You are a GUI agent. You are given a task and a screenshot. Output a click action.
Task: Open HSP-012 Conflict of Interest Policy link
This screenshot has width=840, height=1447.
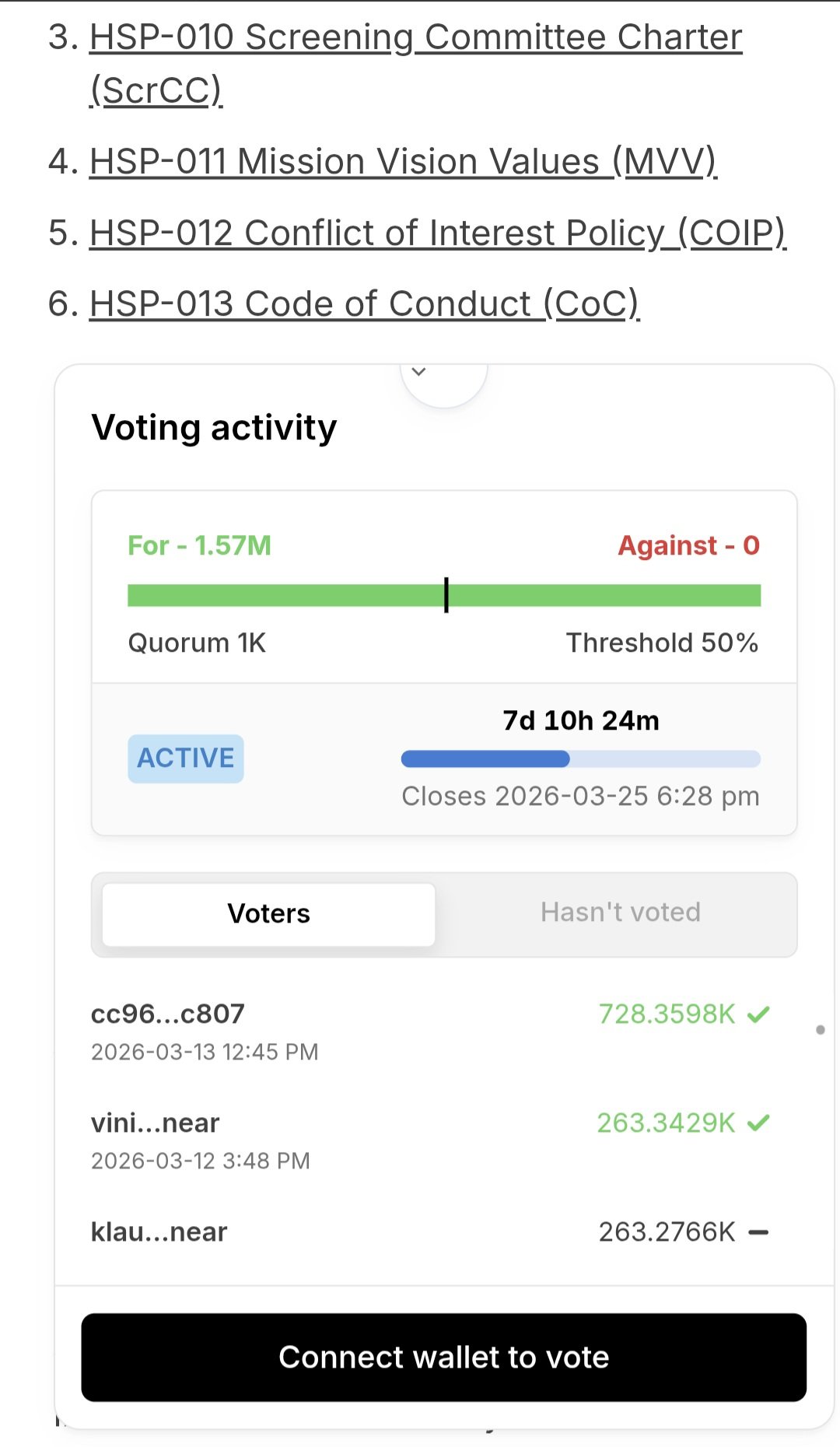(x=437, y=233)
